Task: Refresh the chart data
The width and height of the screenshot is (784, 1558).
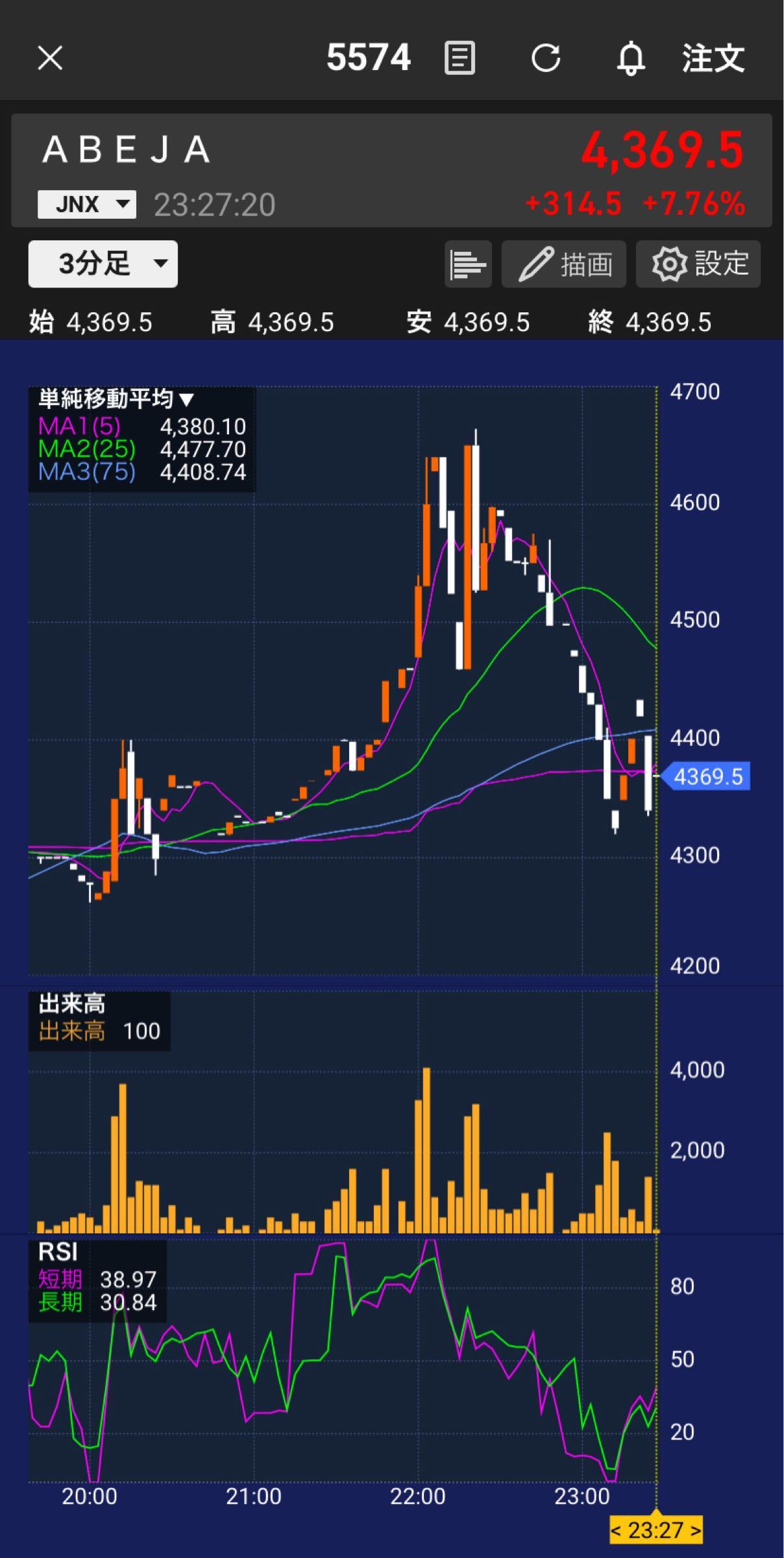Action: tap(546, 58)
